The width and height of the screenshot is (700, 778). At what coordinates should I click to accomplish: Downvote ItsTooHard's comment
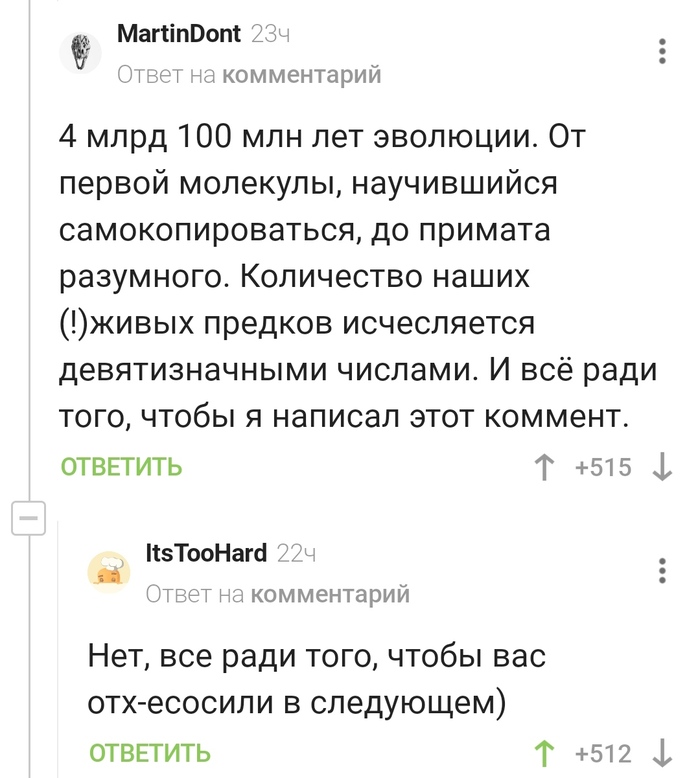point(662,753)
